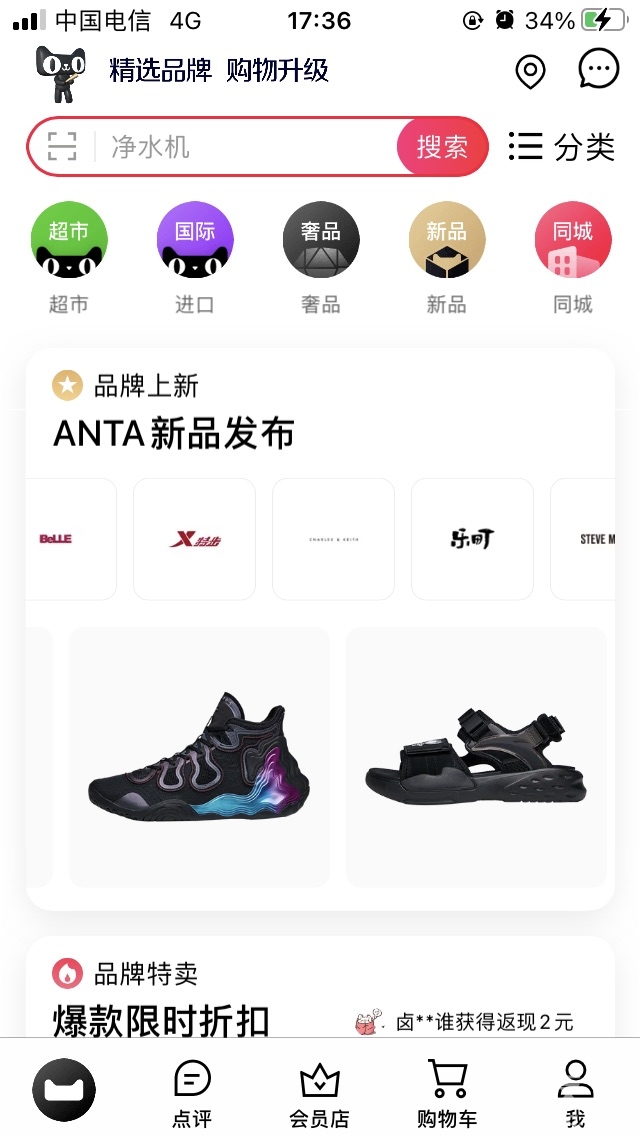Tap the scan icon in search bar
This screenshot has height=1136, width=640.
pyautogui.click(x=62, y=147)
